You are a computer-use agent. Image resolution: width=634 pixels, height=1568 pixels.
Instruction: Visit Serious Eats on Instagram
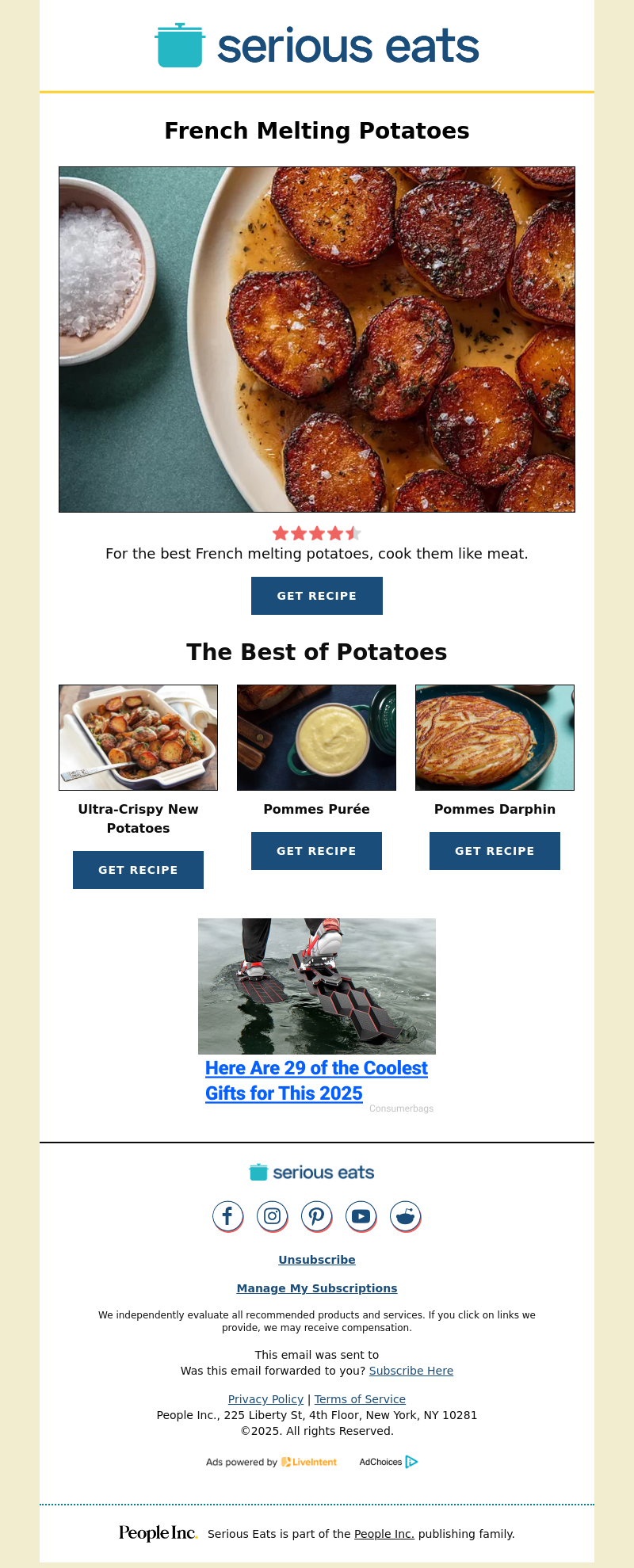click(x=272, y=1216)
